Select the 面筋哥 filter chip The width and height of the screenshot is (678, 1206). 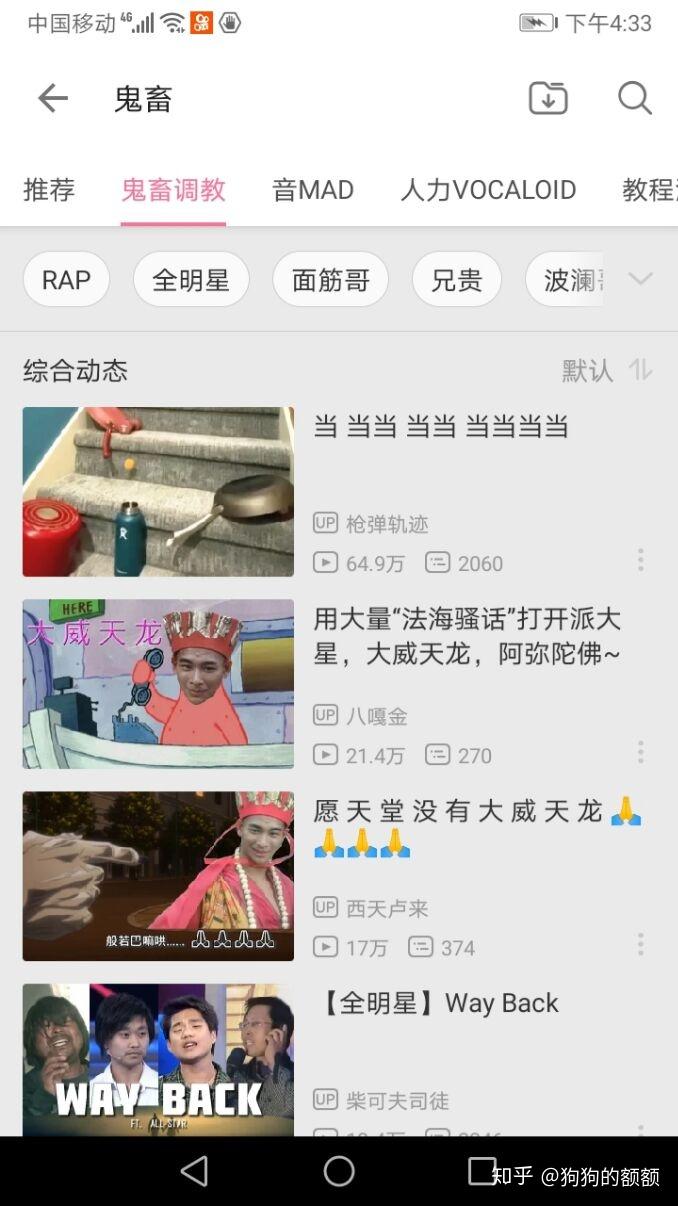[330, 280]
